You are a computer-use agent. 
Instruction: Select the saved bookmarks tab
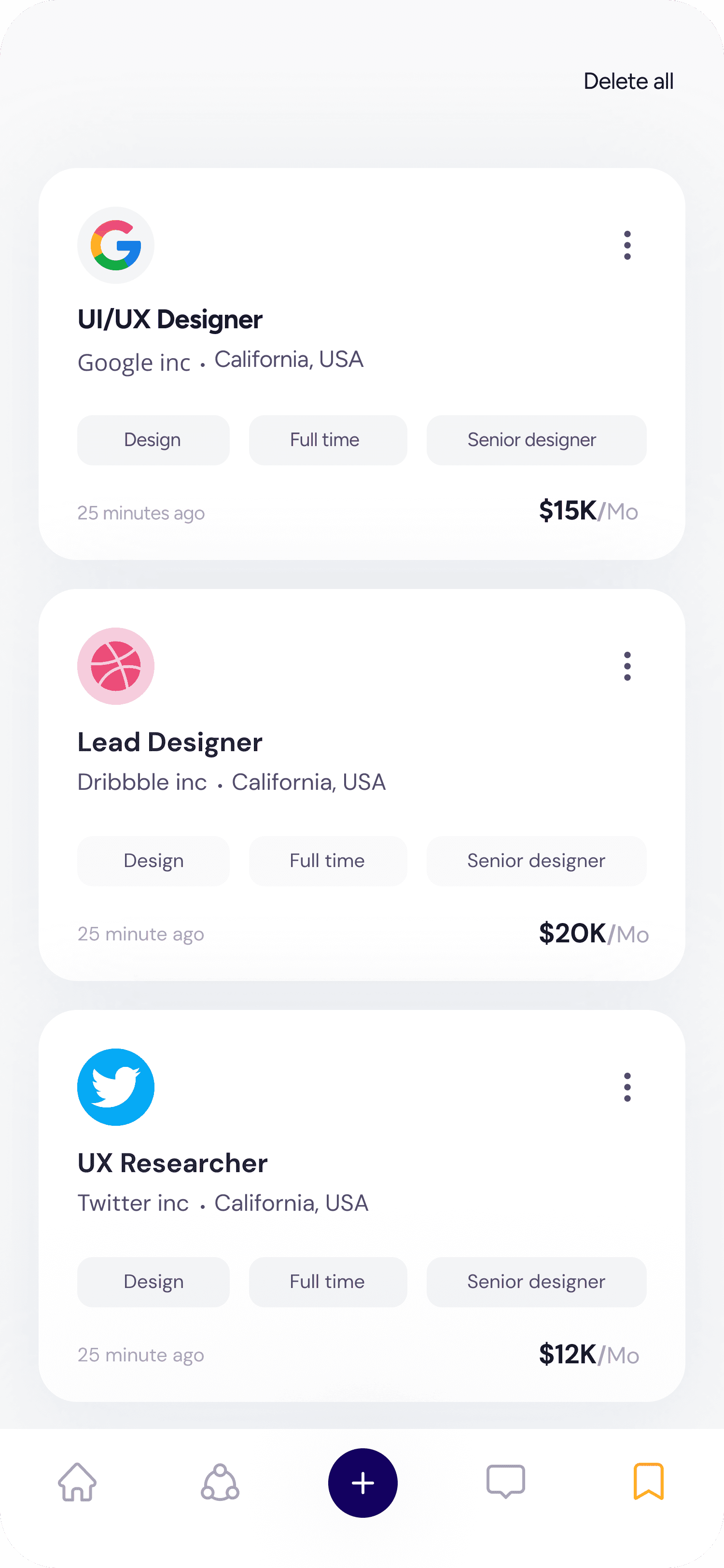point(649,1482)
